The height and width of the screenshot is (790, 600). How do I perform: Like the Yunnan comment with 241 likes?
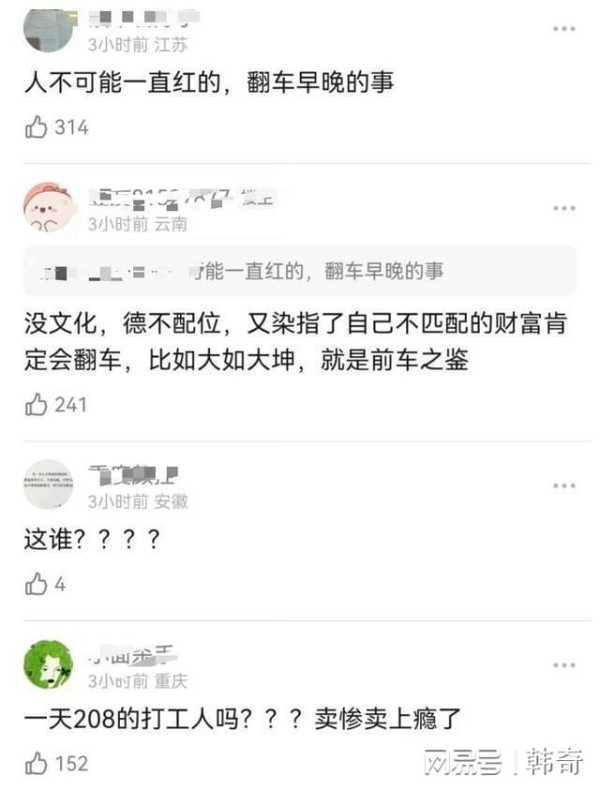37,404
